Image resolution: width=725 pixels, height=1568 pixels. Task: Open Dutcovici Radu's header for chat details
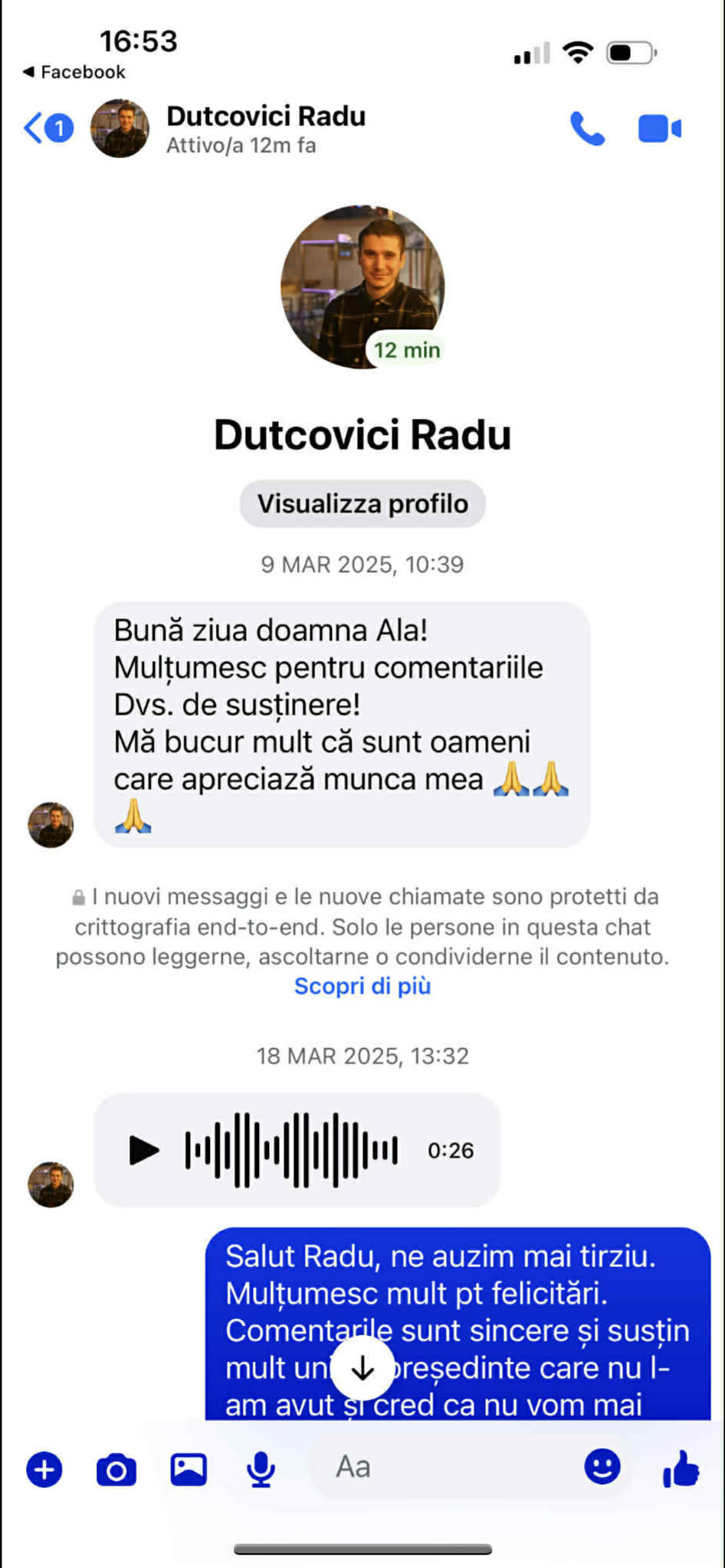coord(265,129)
